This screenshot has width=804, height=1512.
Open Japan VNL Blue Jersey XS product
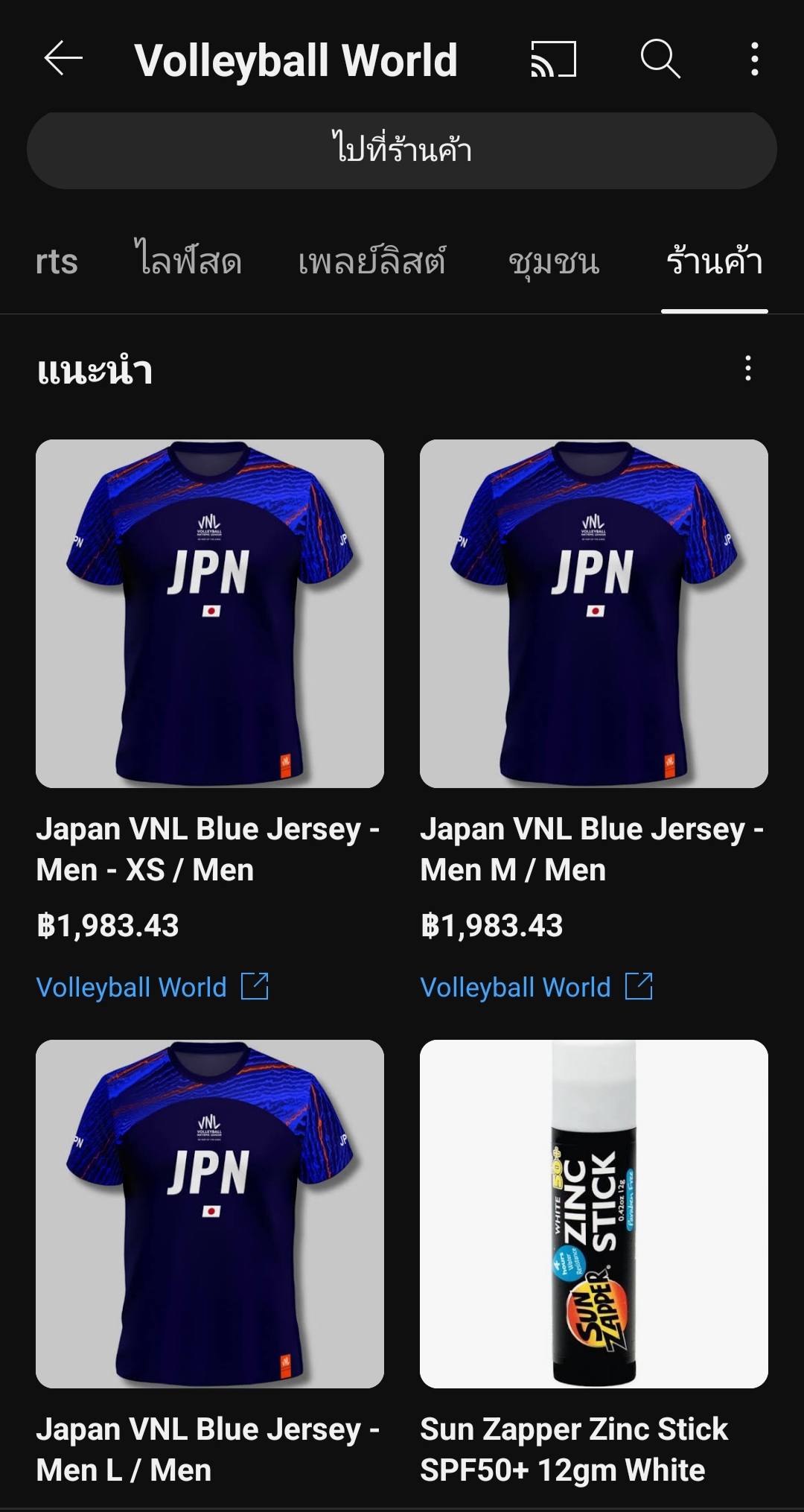(210, 614)
